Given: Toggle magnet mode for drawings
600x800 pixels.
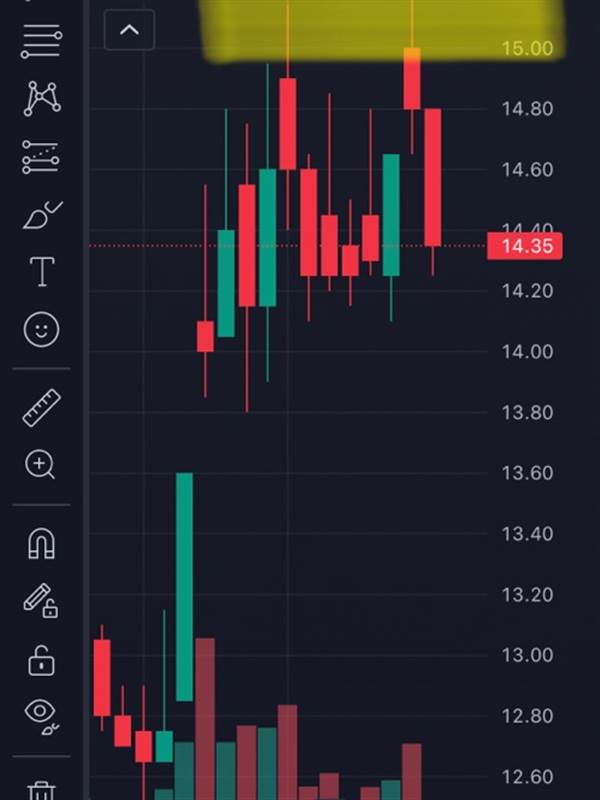Looking at the screenshot, I should pos(41,543).
